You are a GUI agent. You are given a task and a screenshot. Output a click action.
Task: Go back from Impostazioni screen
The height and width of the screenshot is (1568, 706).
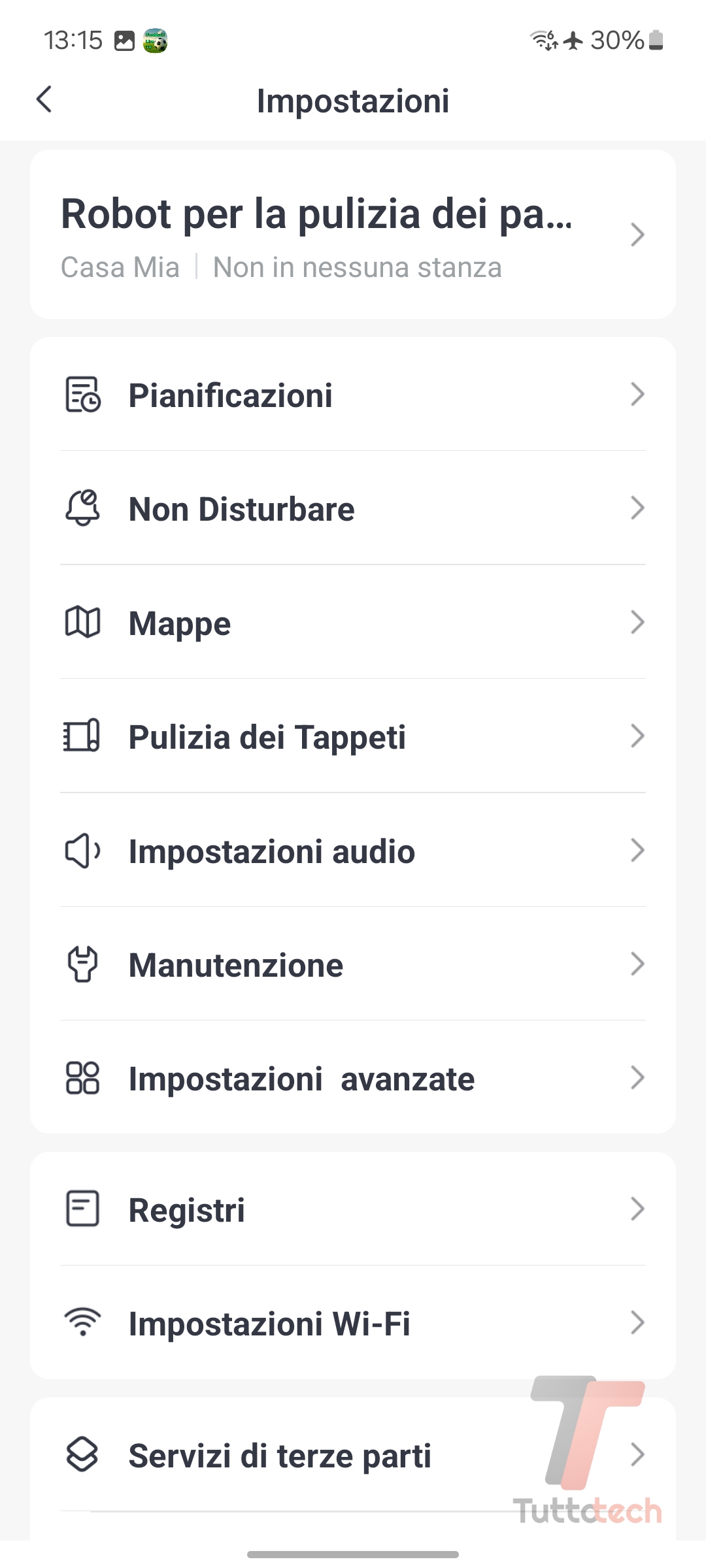(x=44, y=100)
